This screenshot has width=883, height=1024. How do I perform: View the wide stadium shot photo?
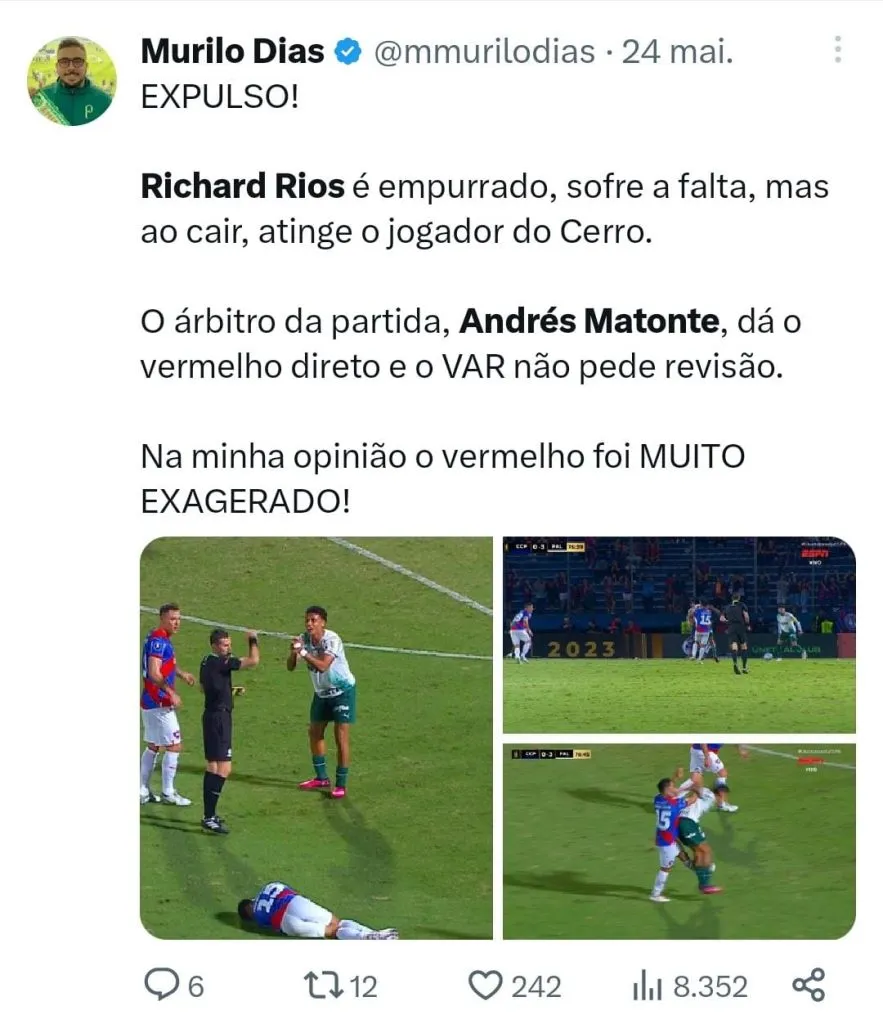tap(679, 635)
